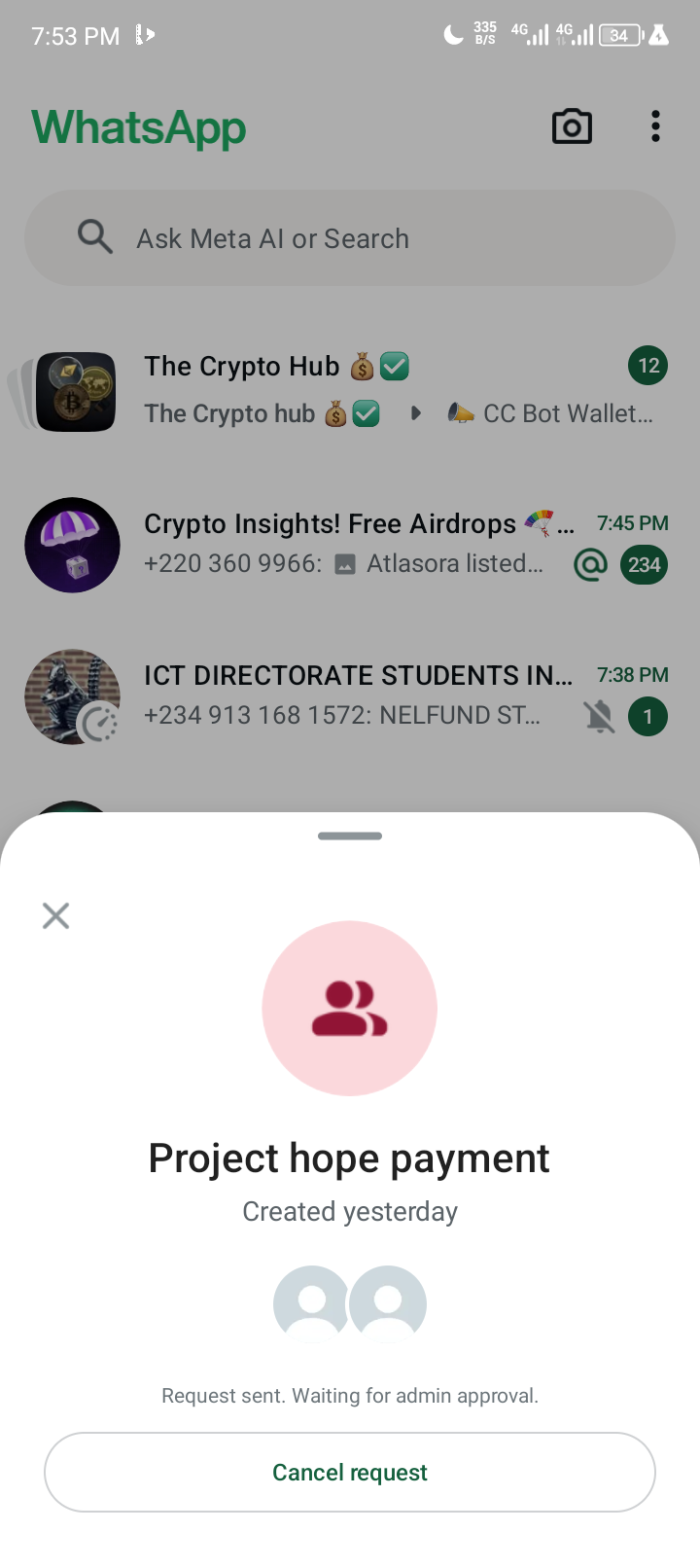Close the Project hope payment sheet

point(56,915)
